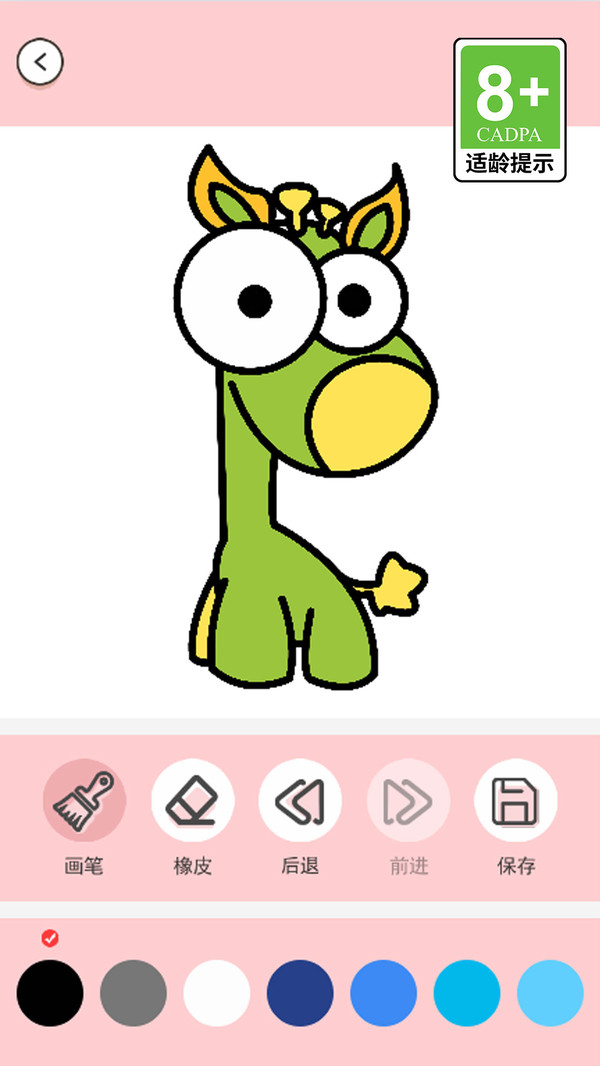Switch to the 橡皮 eraser tool
600x1066 pixels.
coord(192,801)
